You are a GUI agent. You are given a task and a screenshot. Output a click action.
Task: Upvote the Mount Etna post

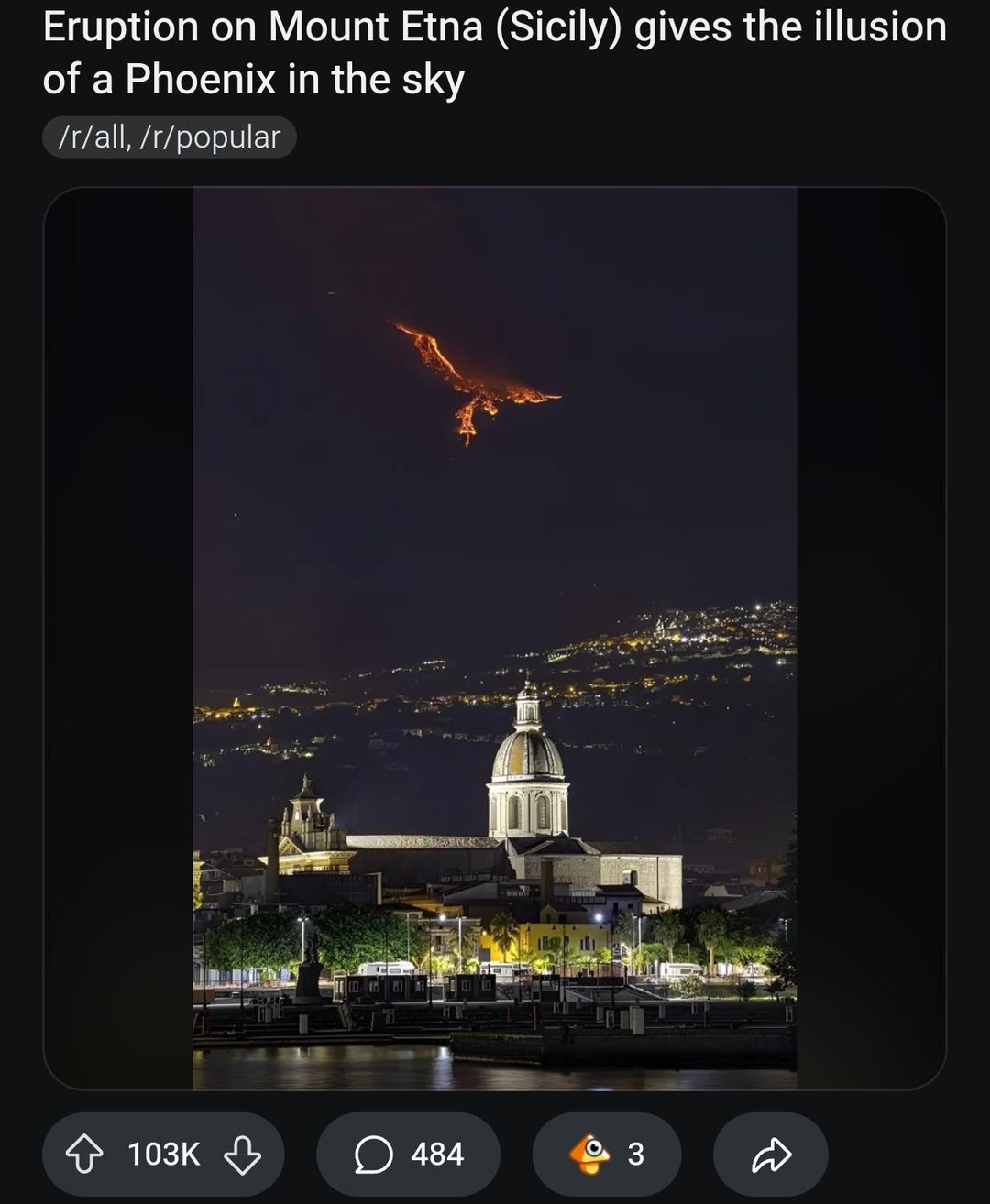(85, 1155)
